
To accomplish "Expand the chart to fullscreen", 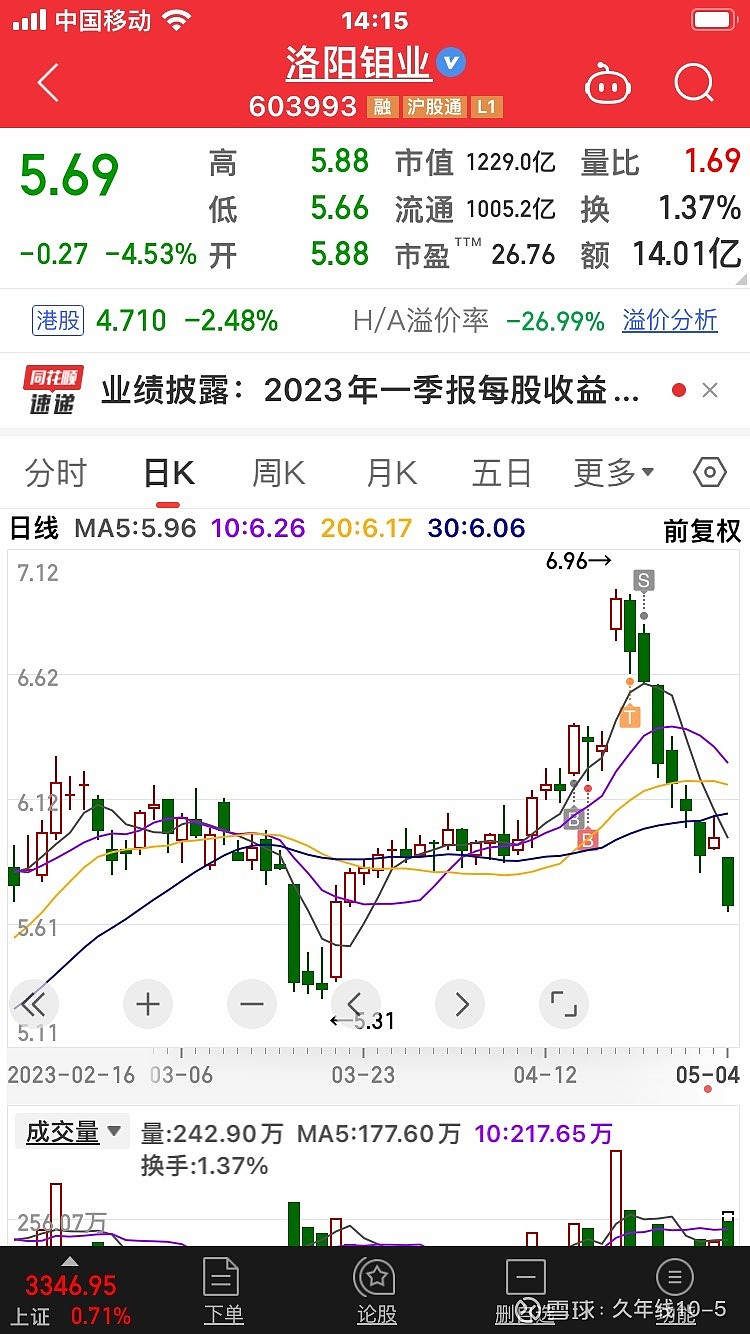I will 564,1003.
